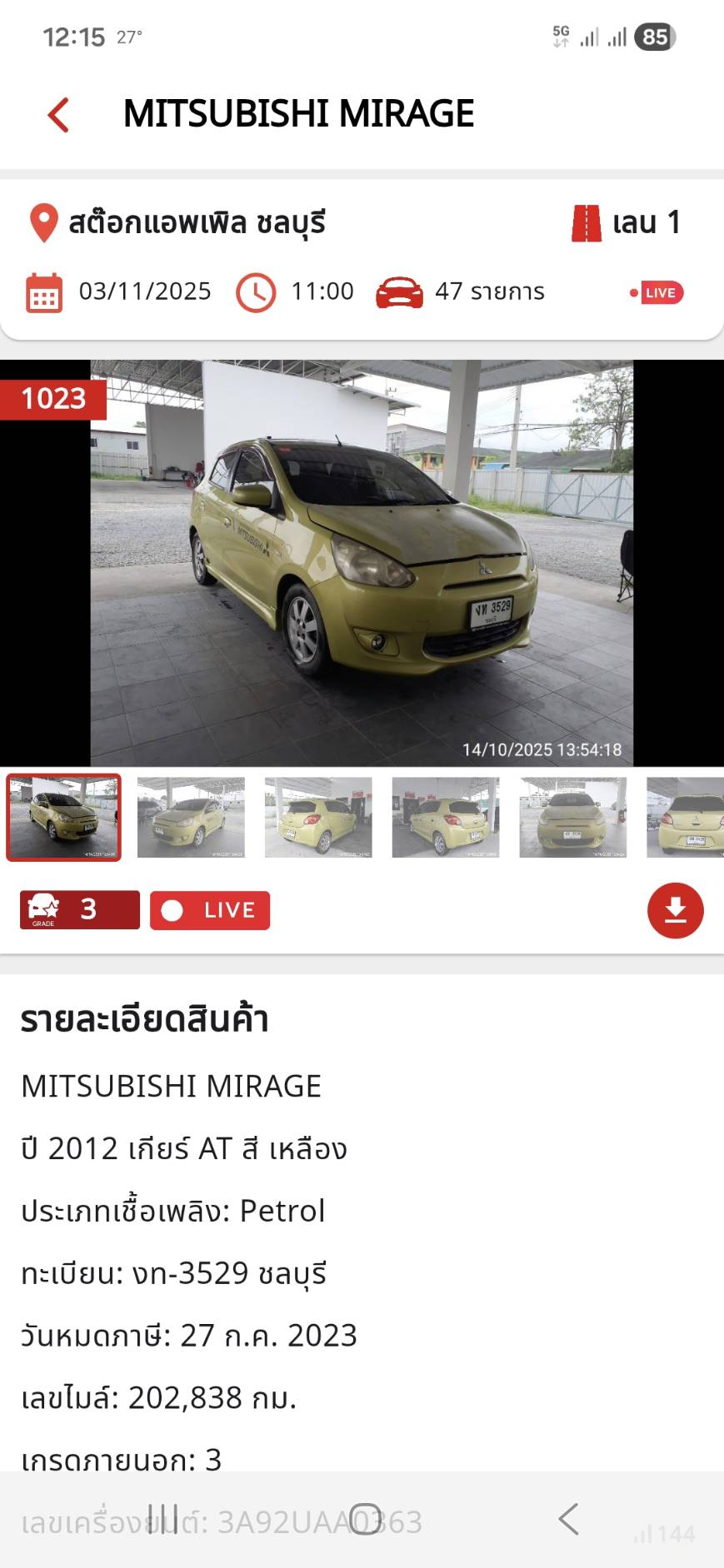Select the fifth thumbnail showing front view
Image resolution: width=724 pixels, height=1568 pixels.
(x=572, y=817)
